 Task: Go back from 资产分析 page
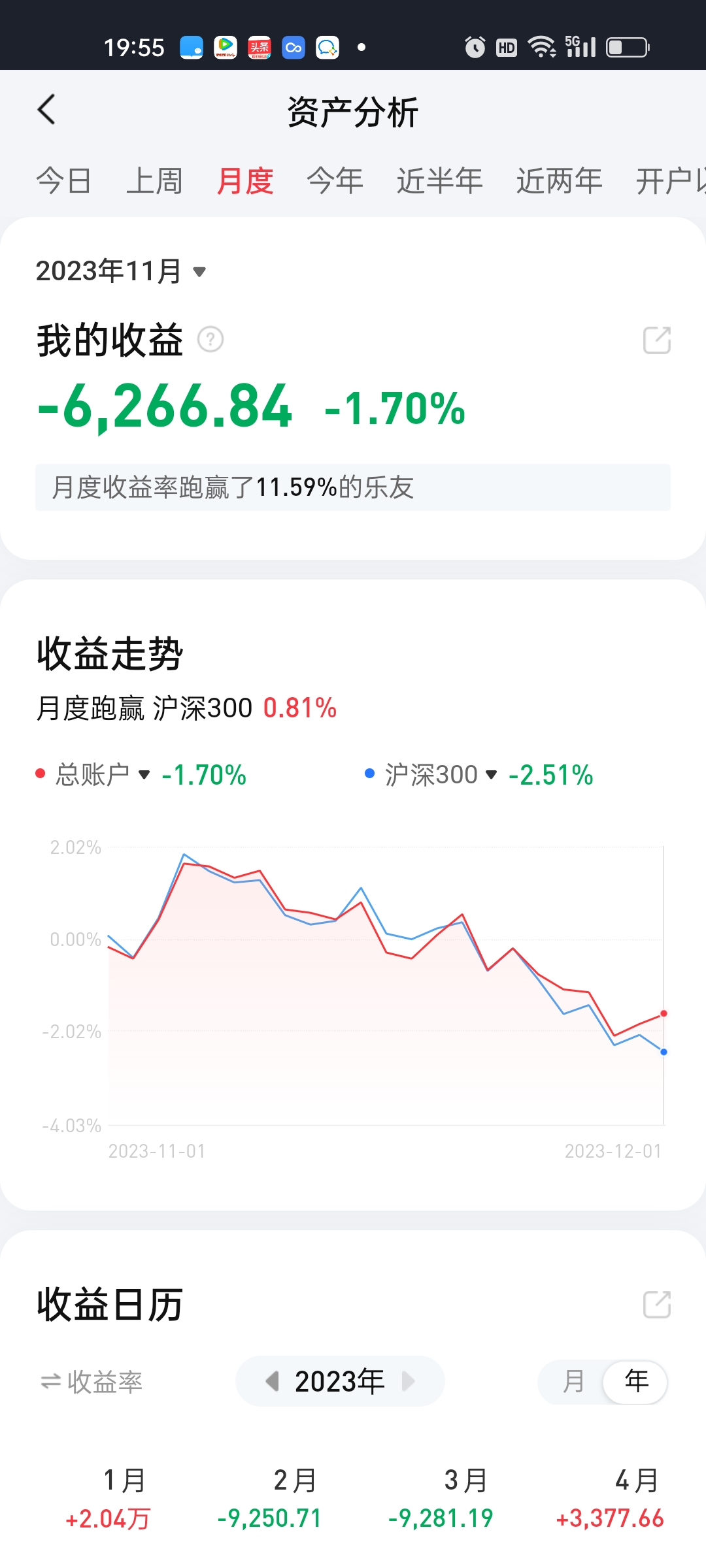(x=46, y=110)
